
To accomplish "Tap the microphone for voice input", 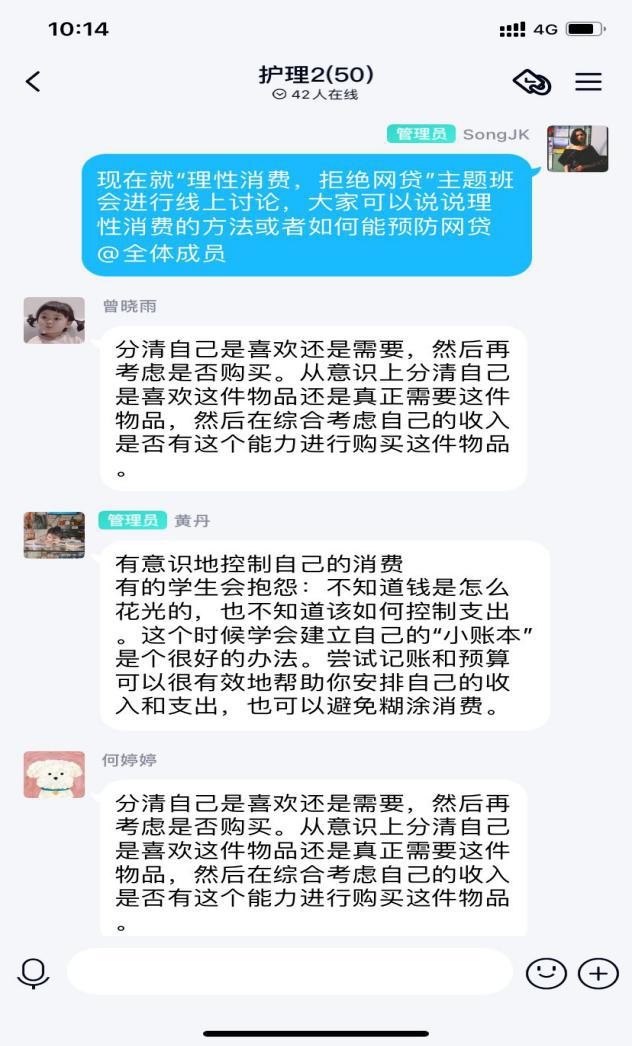I will pyautogui.click(x=33, y=973).
